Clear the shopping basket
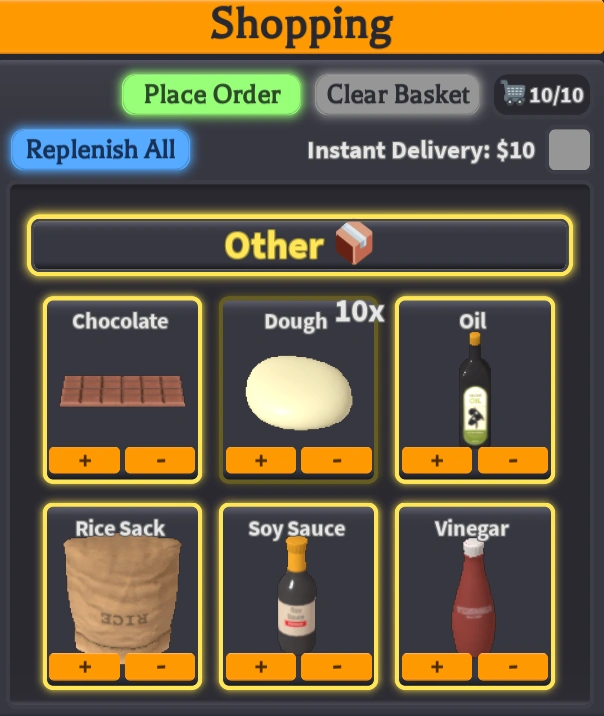The height and width of the screenshot is (716, 604). (398, 95)
